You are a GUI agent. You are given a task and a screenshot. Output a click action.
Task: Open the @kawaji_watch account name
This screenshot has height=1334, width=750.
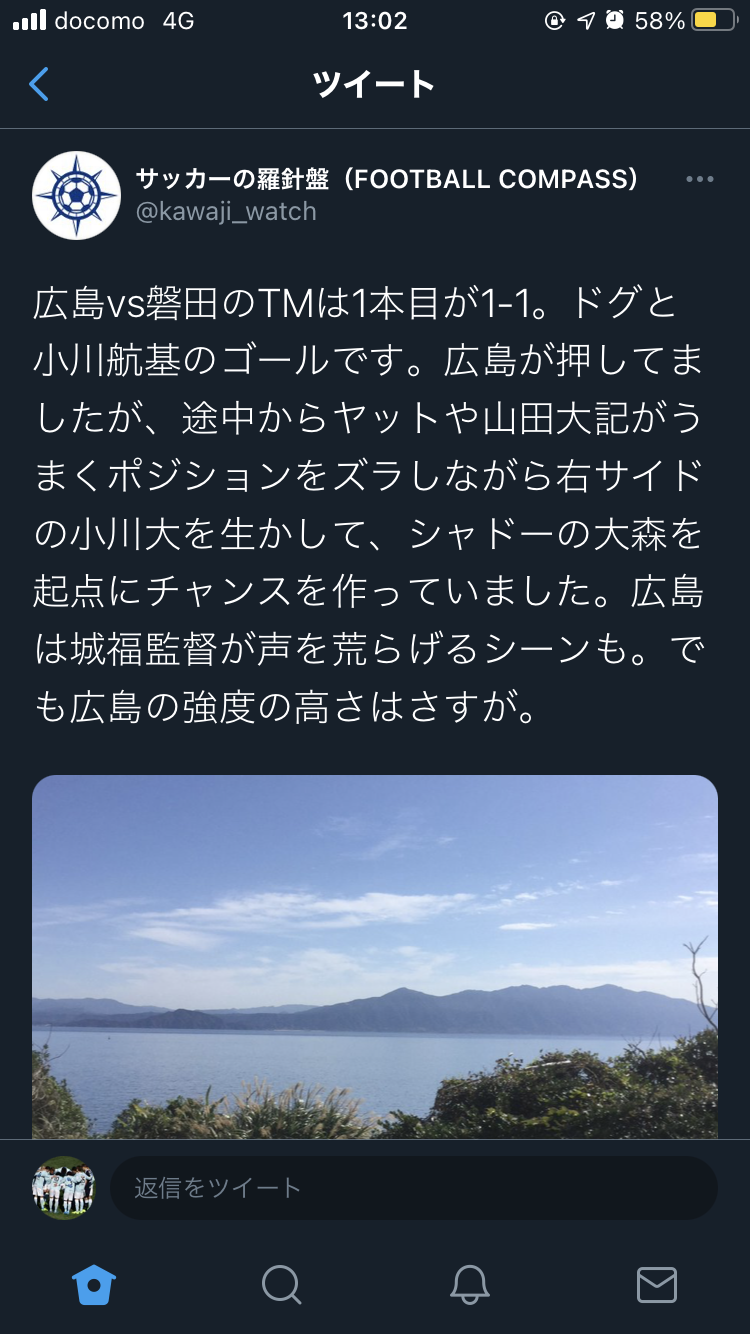click(226, 212)
